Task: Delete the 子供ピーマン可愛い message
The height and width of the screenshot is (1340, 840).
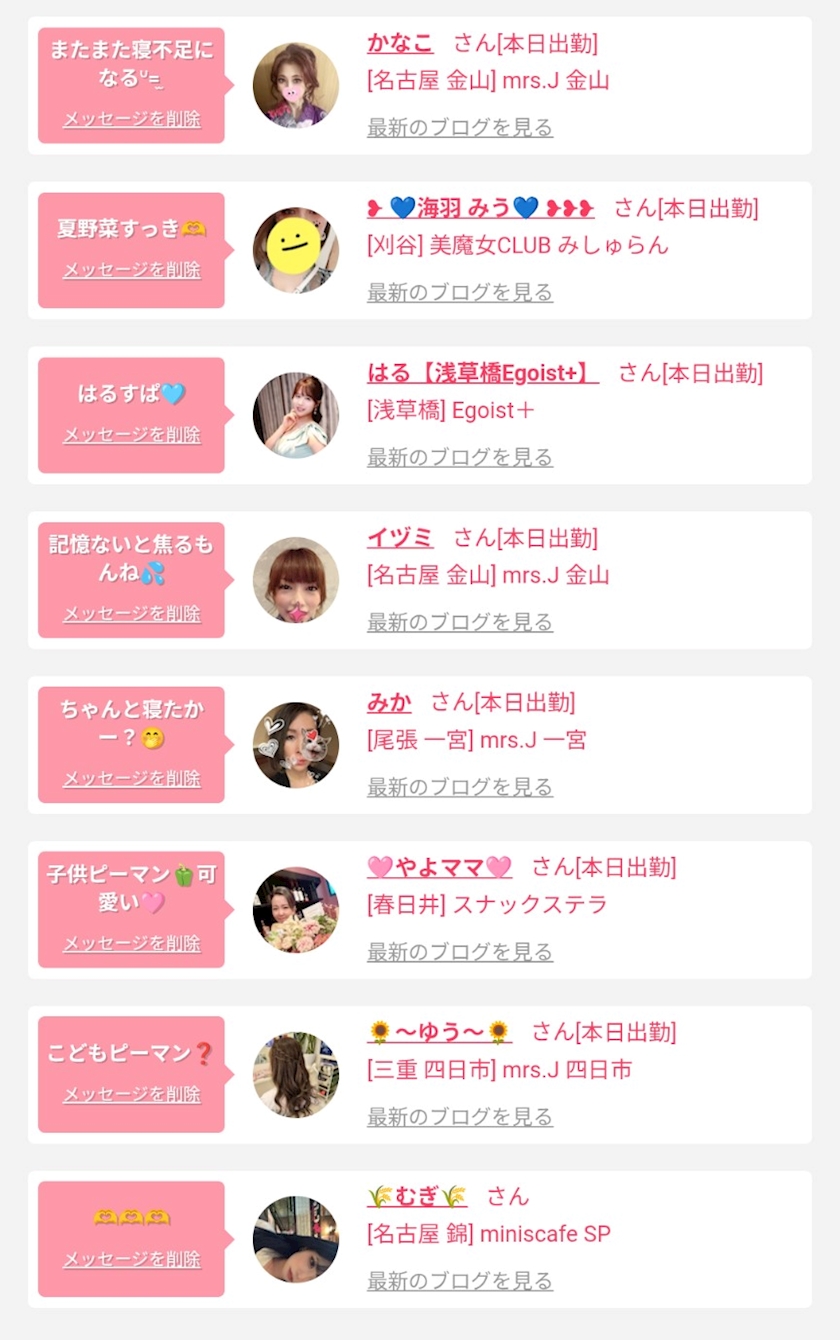Action: pyautogui.click(x=132, y=943)
